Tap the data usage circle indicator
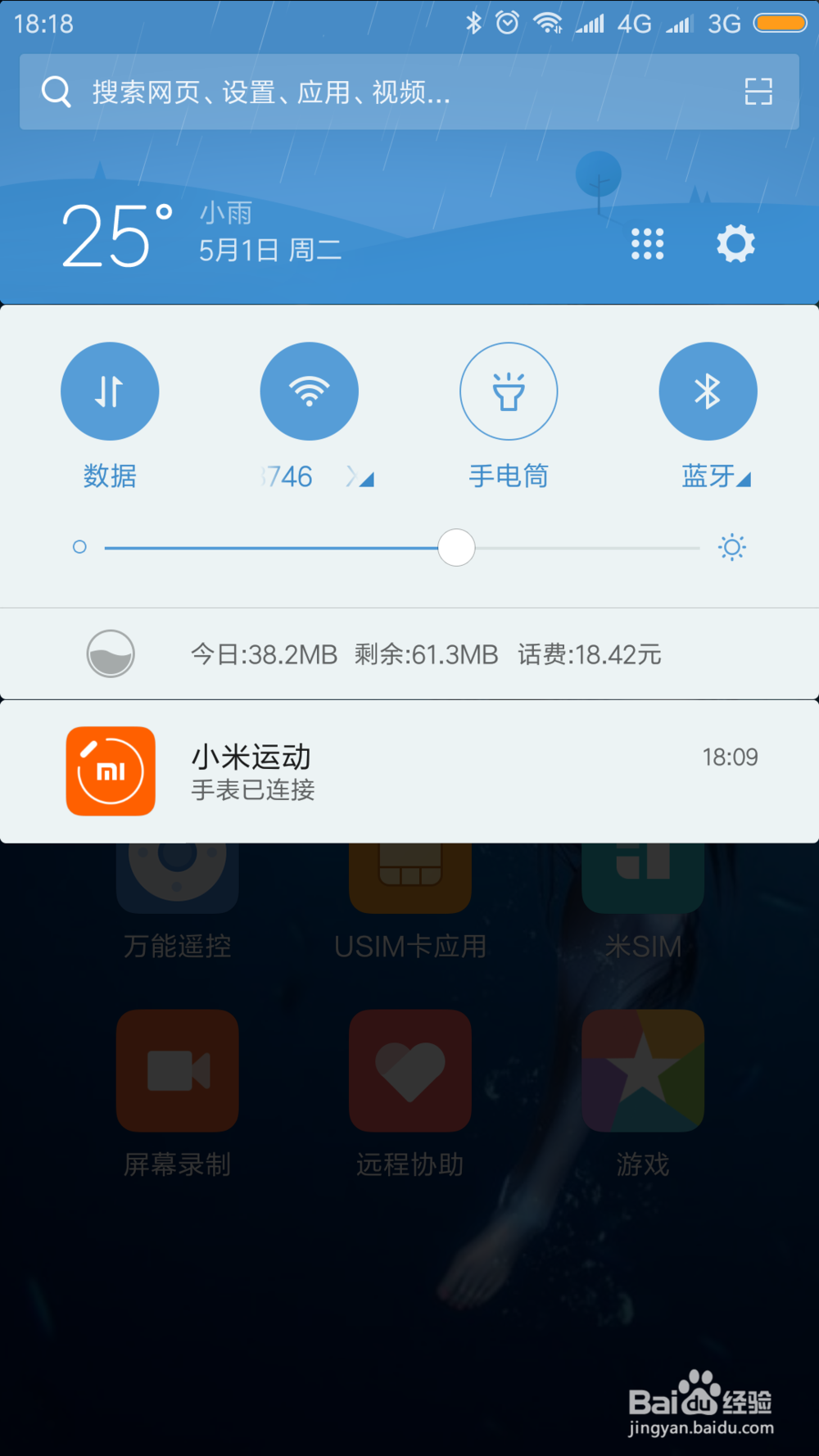819x1456 pixels. (110, 653)
